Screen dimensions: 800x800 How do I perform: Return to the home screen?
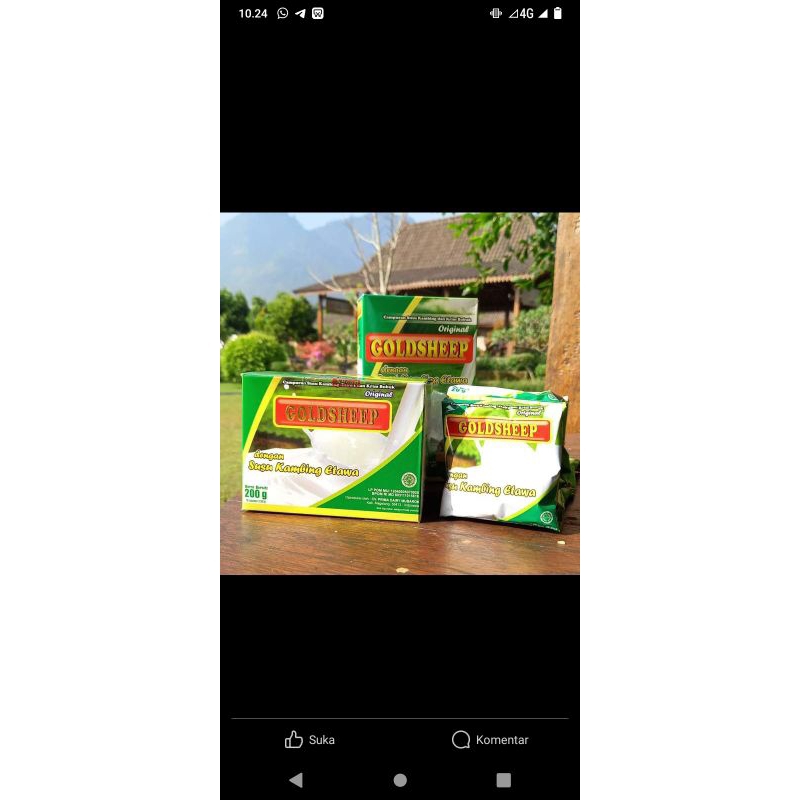pos(400,780)
